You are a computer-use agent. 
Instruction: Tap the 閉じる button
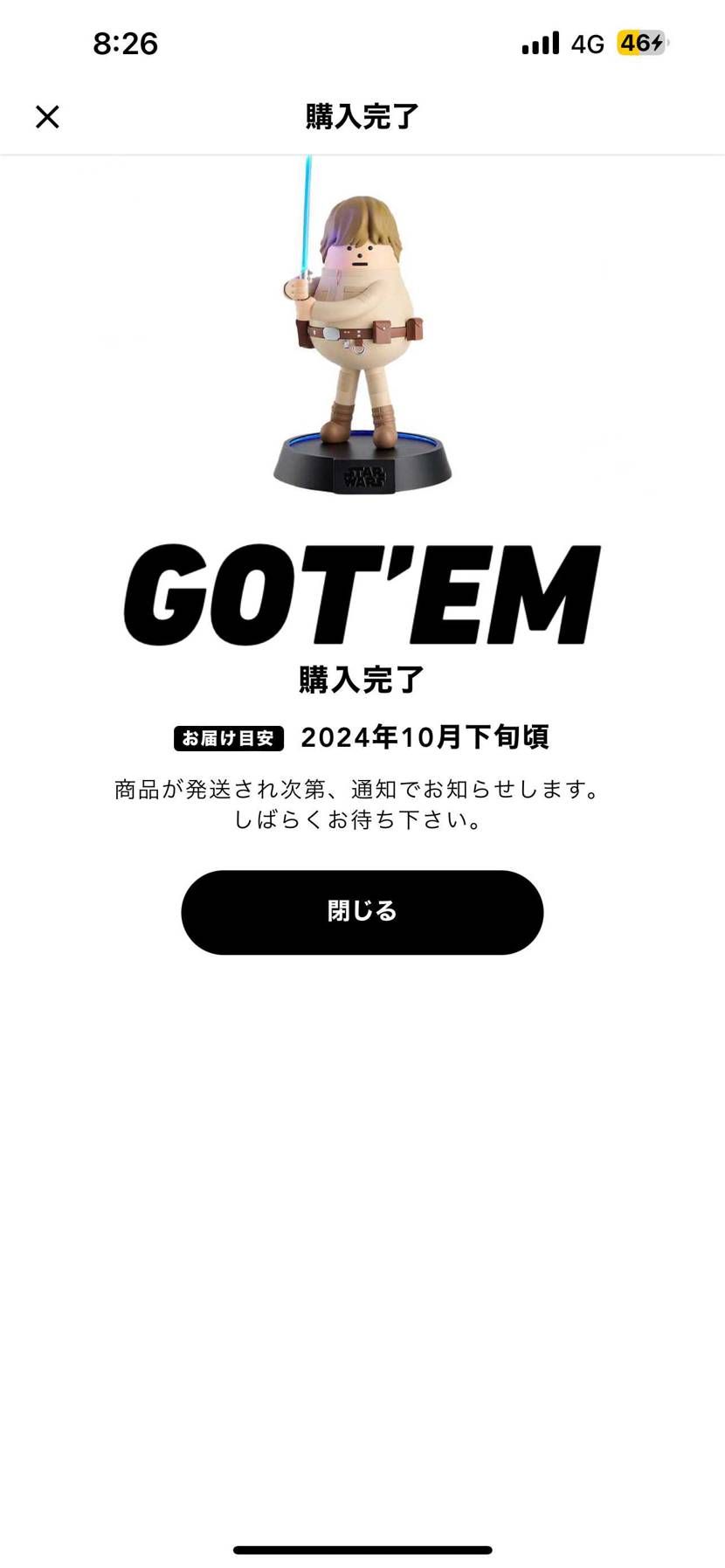pyautogui.click(x=362, y=911)
